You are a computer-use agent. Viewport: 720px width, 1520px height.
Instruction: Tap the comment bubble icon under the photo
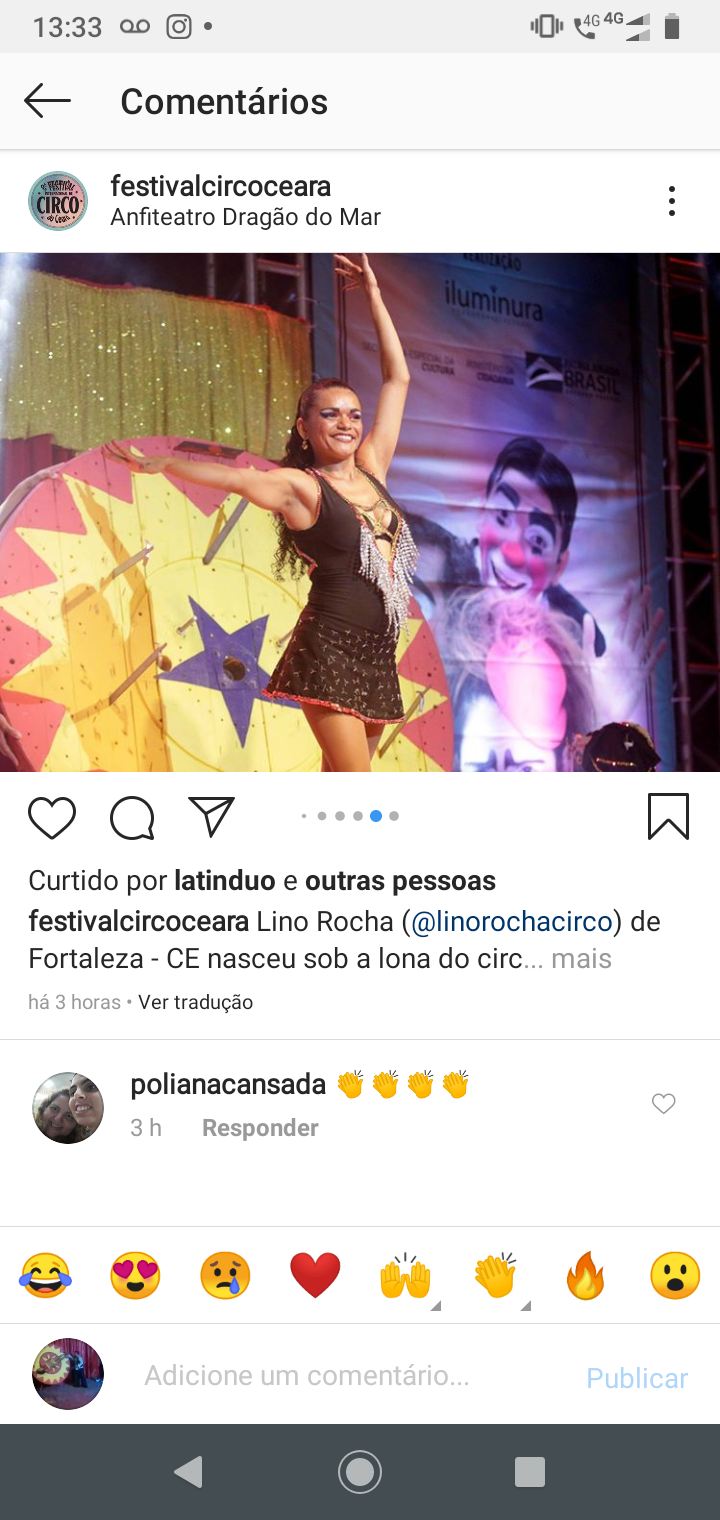tap(132, 817)
